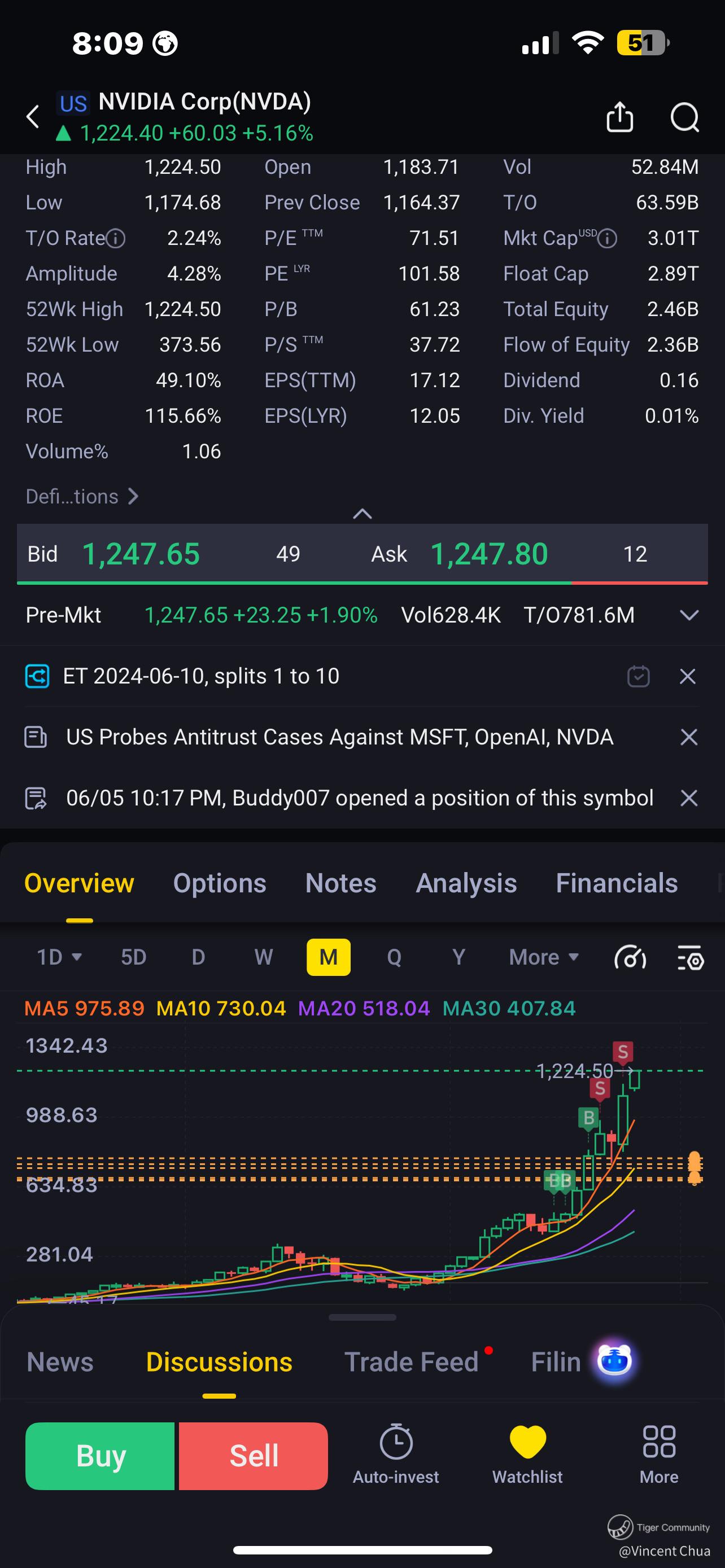The height and width of the screenshot is (1568, 725).
Task: Expand the Pre-Mkt details chevron
Action: 689,615
